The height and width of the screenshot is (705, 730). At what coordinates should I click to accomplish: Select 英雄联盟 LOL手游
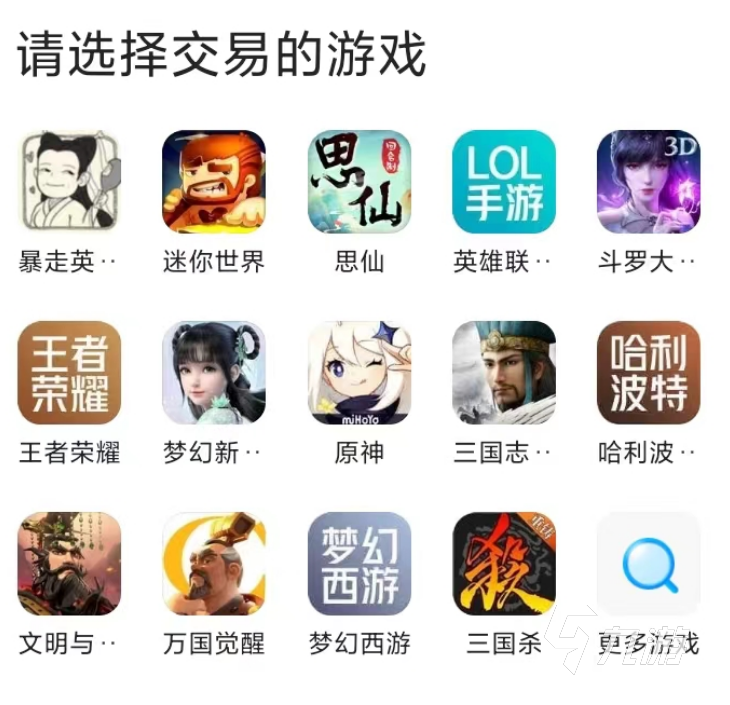point(503,182)
